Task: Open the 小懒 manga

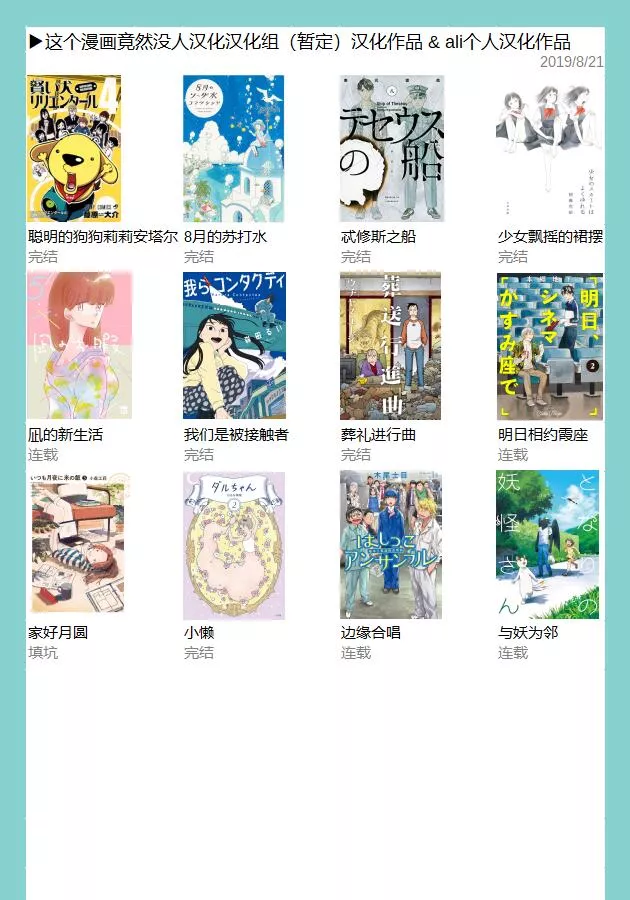Action: [x=234, y=544]
